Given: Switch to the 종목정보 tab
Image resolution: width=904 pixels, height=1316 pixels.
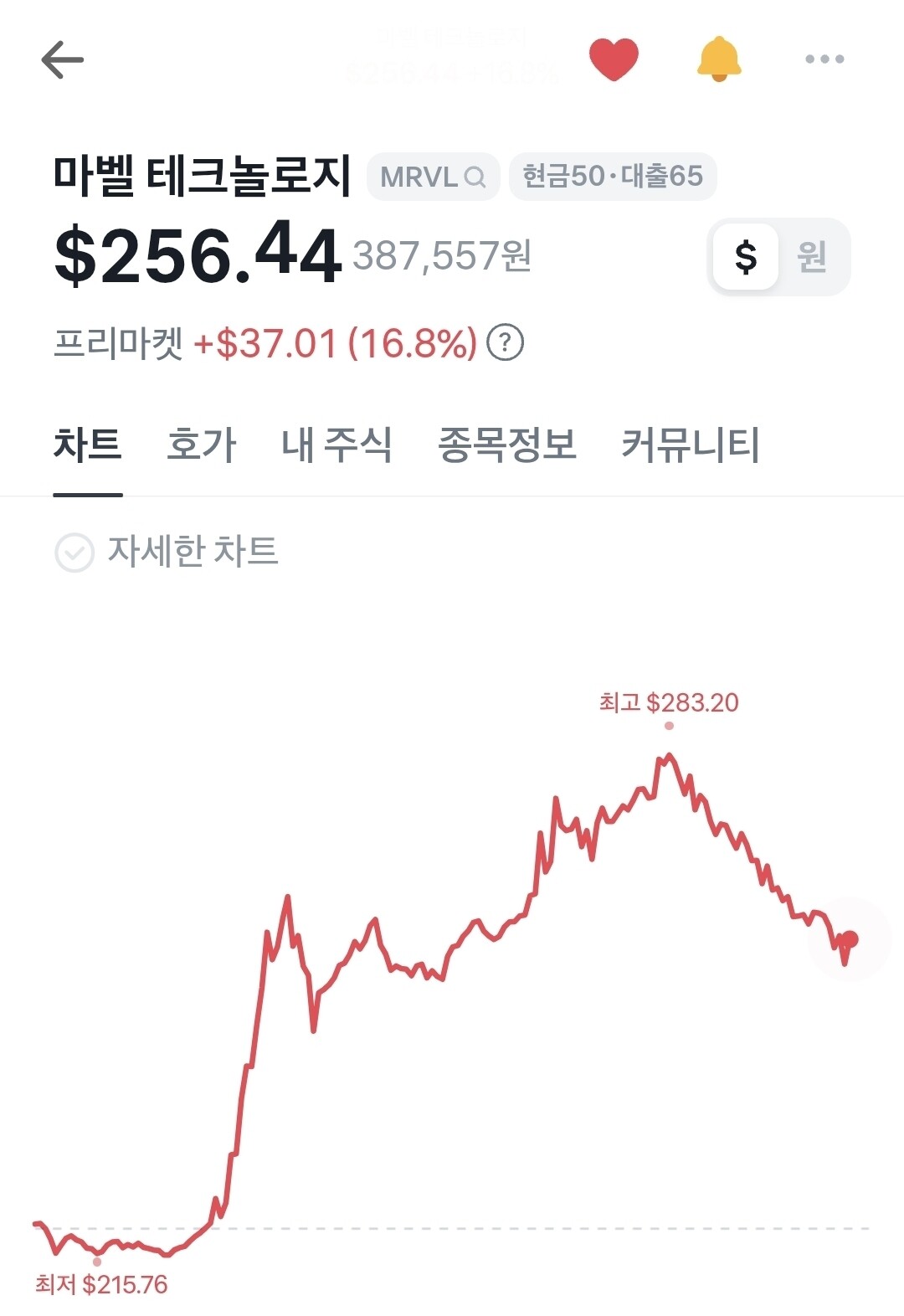Looking at the screenshot, I should (x=507, y=445).
